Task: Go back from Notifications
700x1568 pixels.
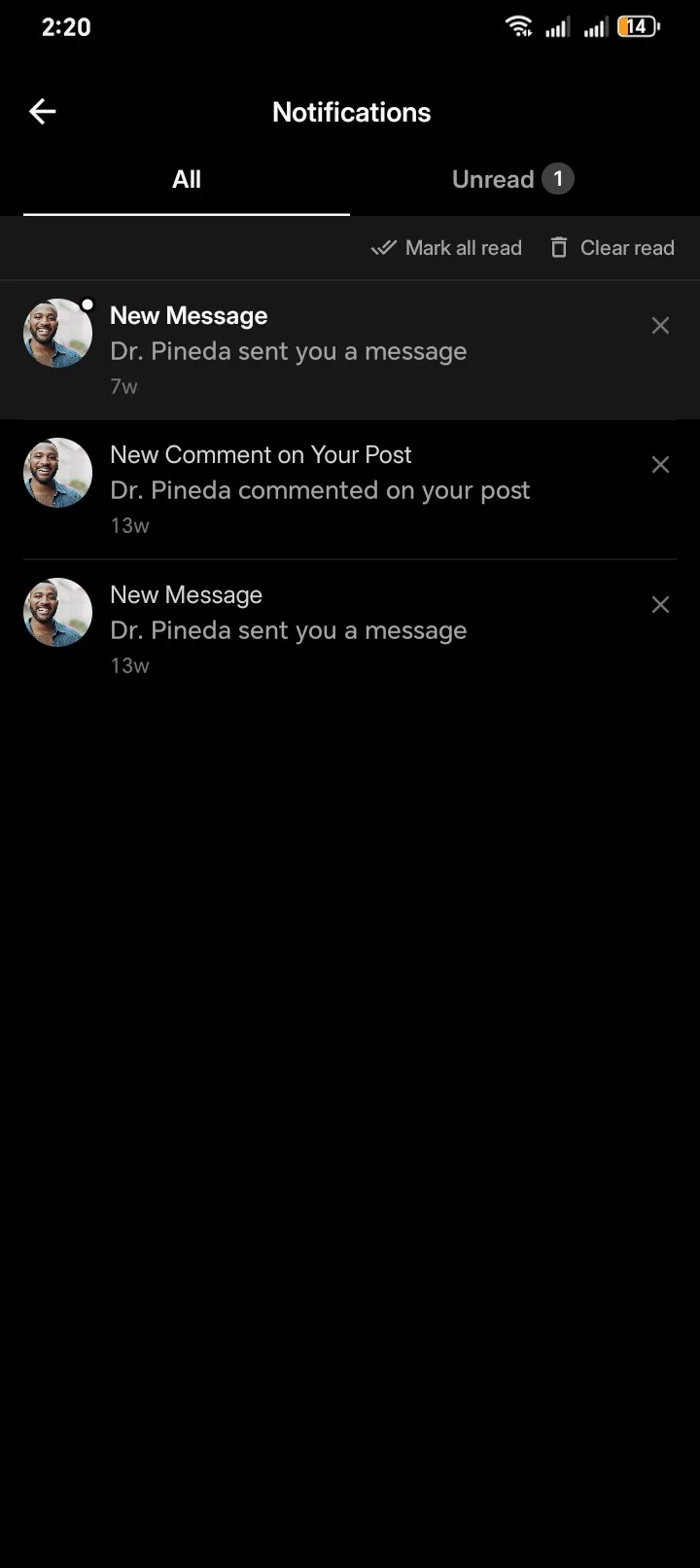Action: point(43,112)
